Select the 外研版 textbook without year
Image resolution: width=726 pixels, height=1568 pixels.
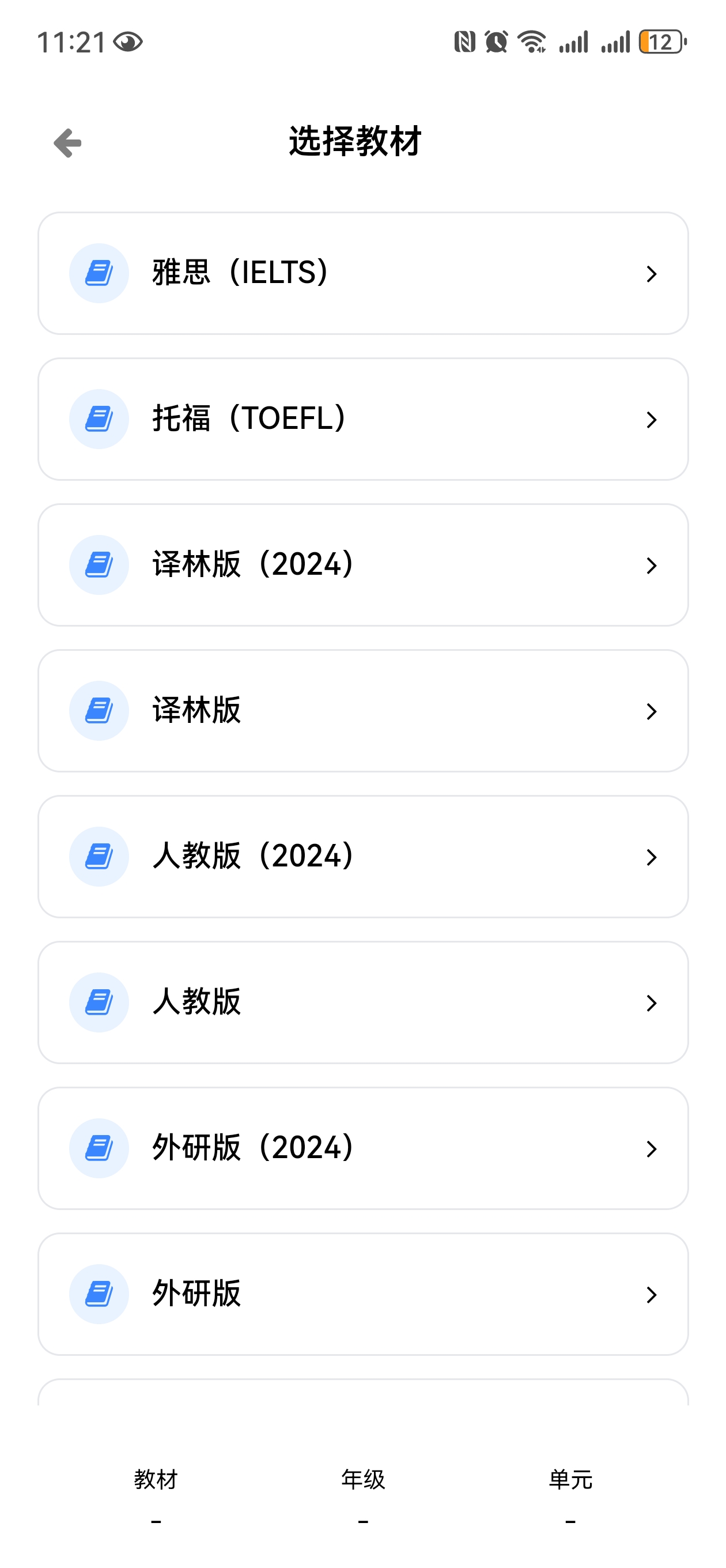(x=362, y=1294)
